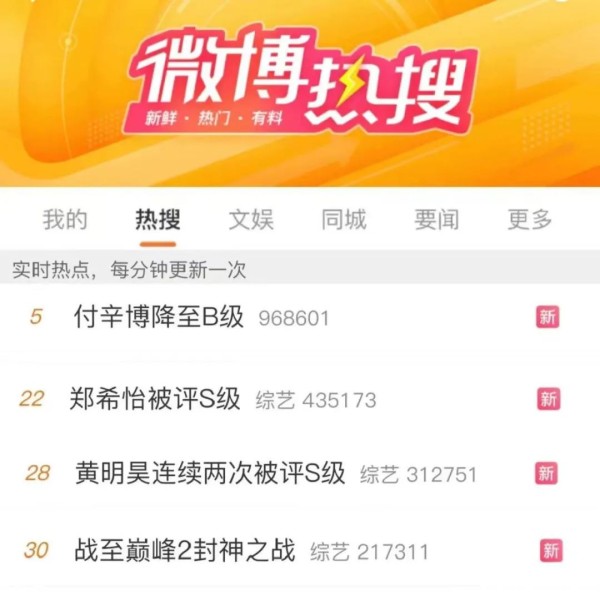
Task: Open the 更多 tab
Action: click(530, 220)
